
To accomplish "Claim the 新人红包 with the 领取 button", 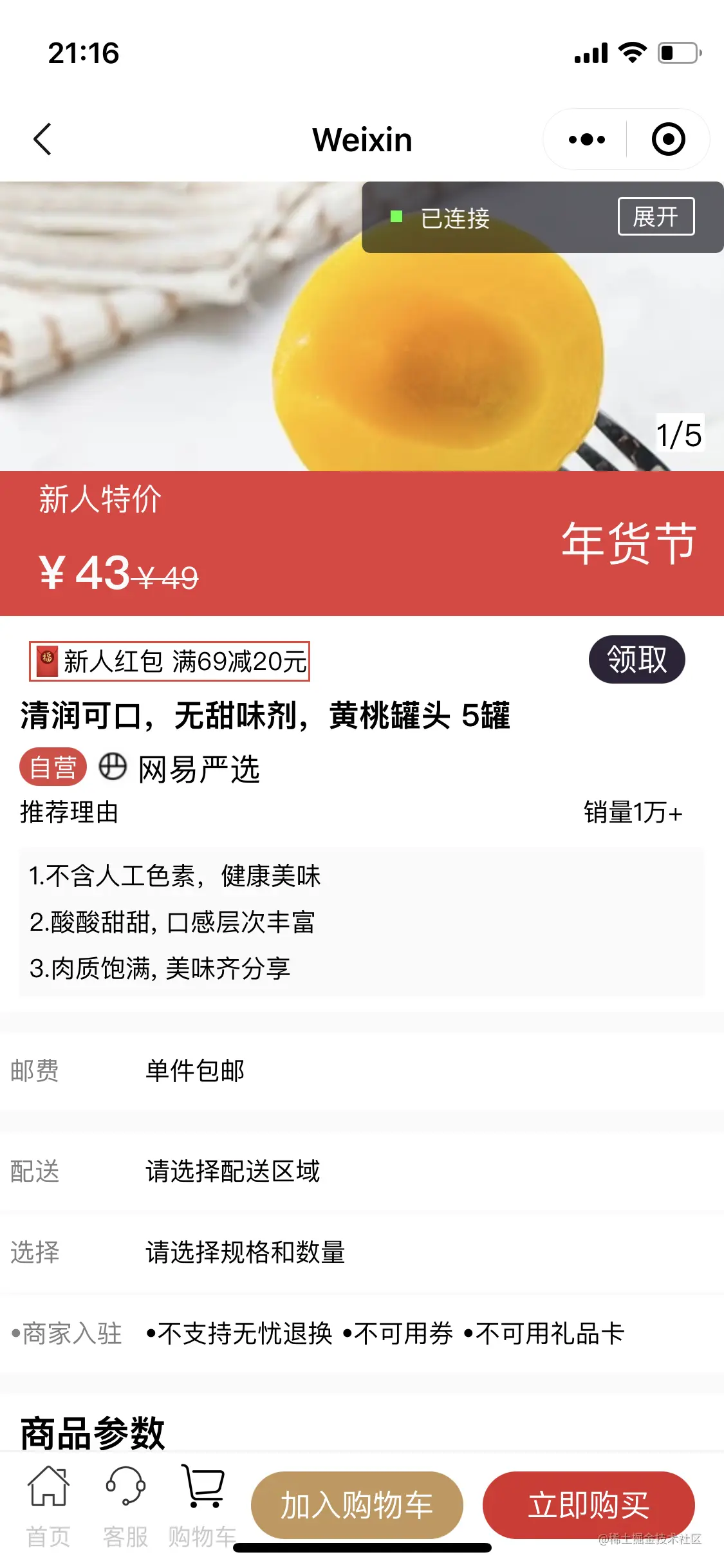I will pyautogui.click(x=636, y=660).
